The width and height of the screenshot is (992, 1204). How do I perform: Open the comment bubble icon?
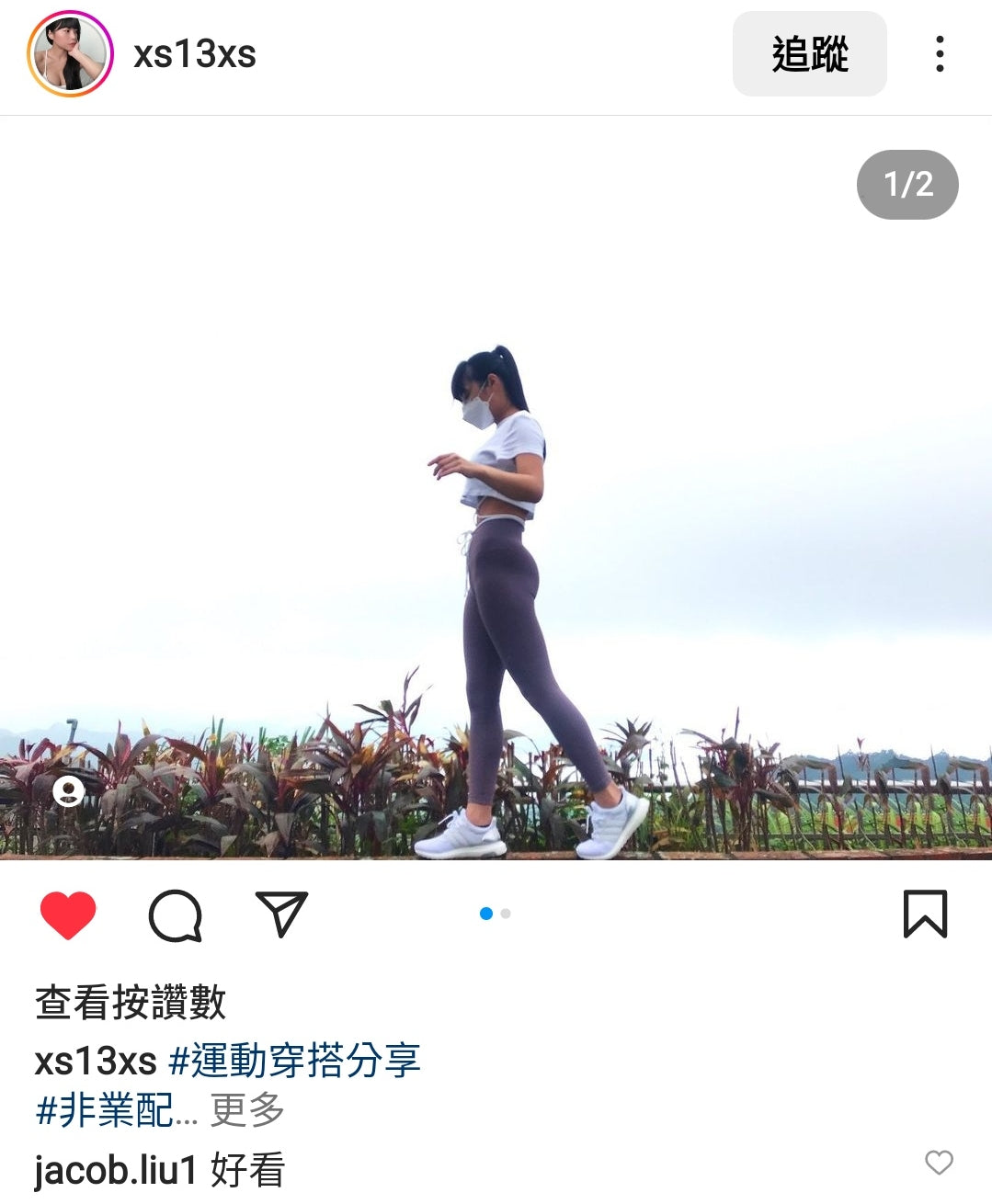(x=175, y=914)
